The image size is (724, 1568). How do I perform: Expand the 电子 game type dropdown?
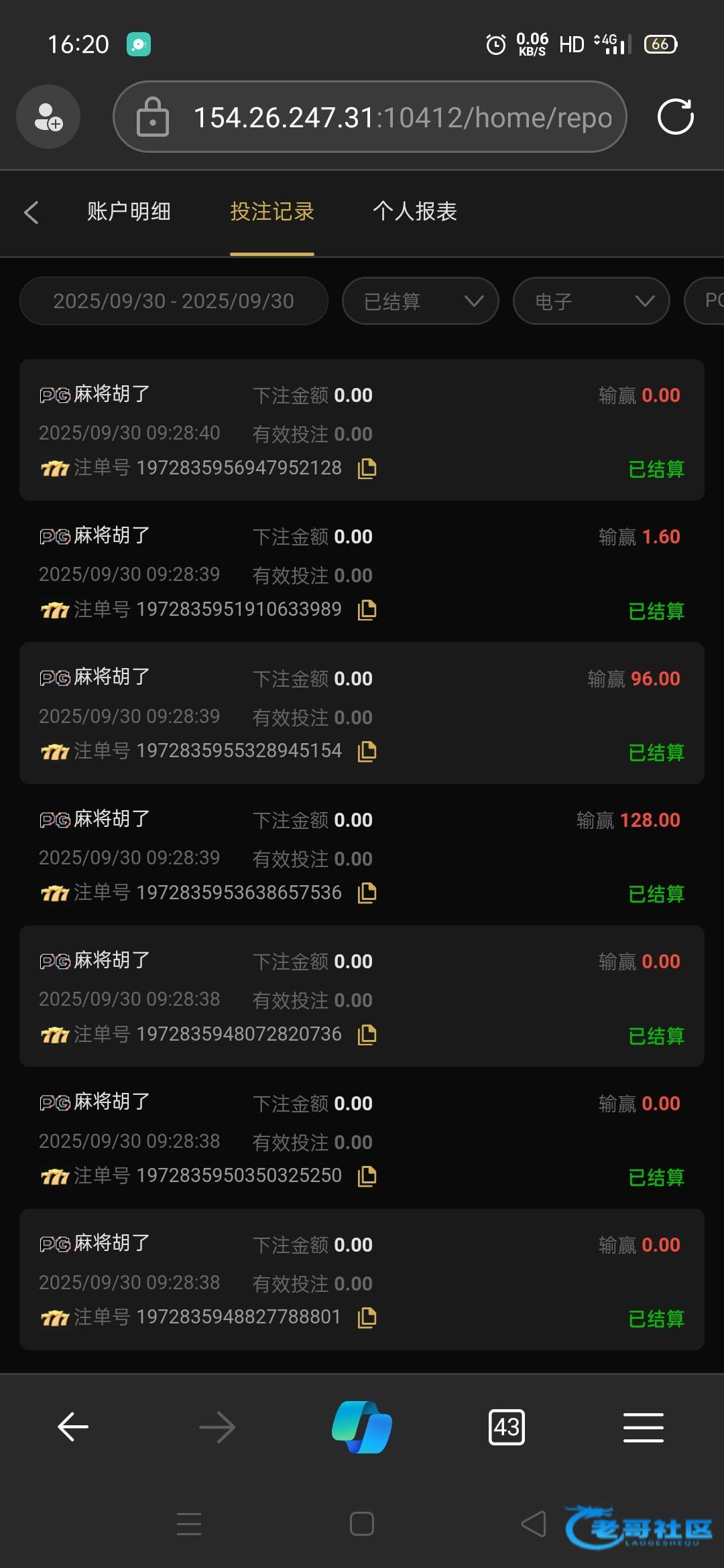point(591,302)
